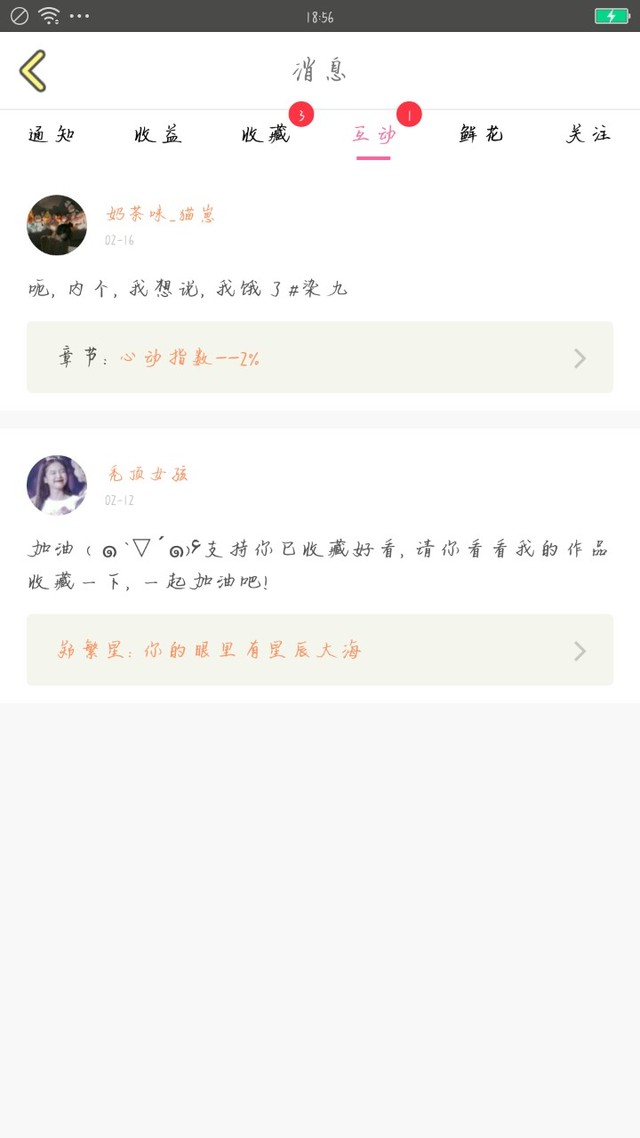Switch to the 通知 tab
Screen dimensions: 640x1138
(51, 135)
